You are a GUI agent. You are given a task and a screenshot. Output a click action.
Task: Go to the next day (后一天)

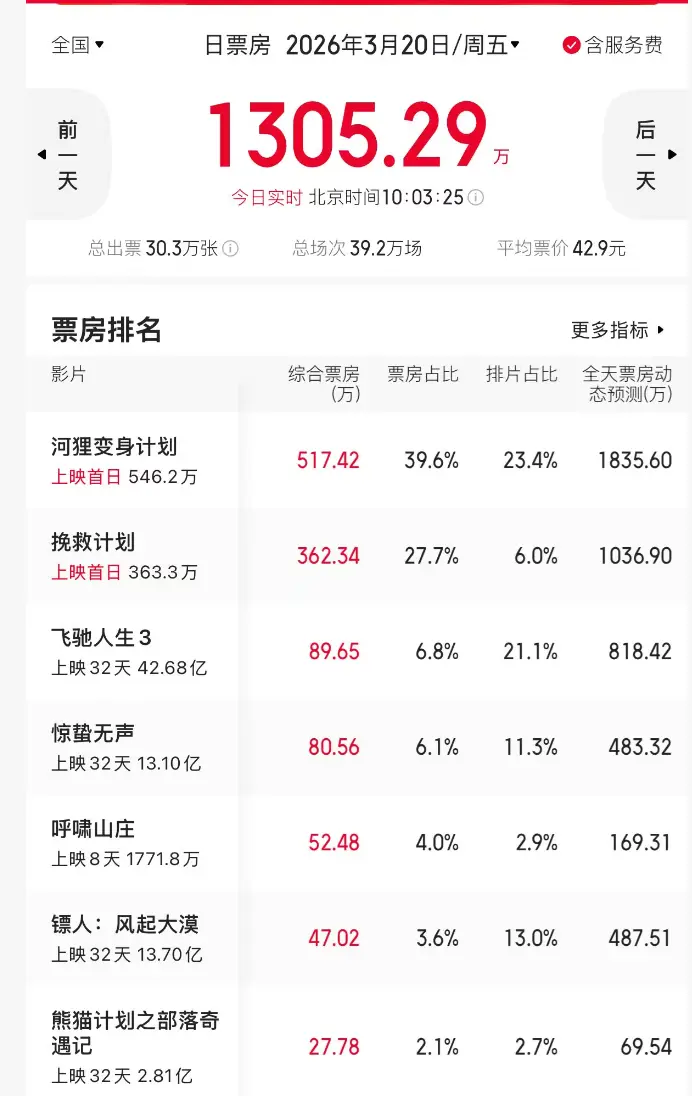point(648,155)
